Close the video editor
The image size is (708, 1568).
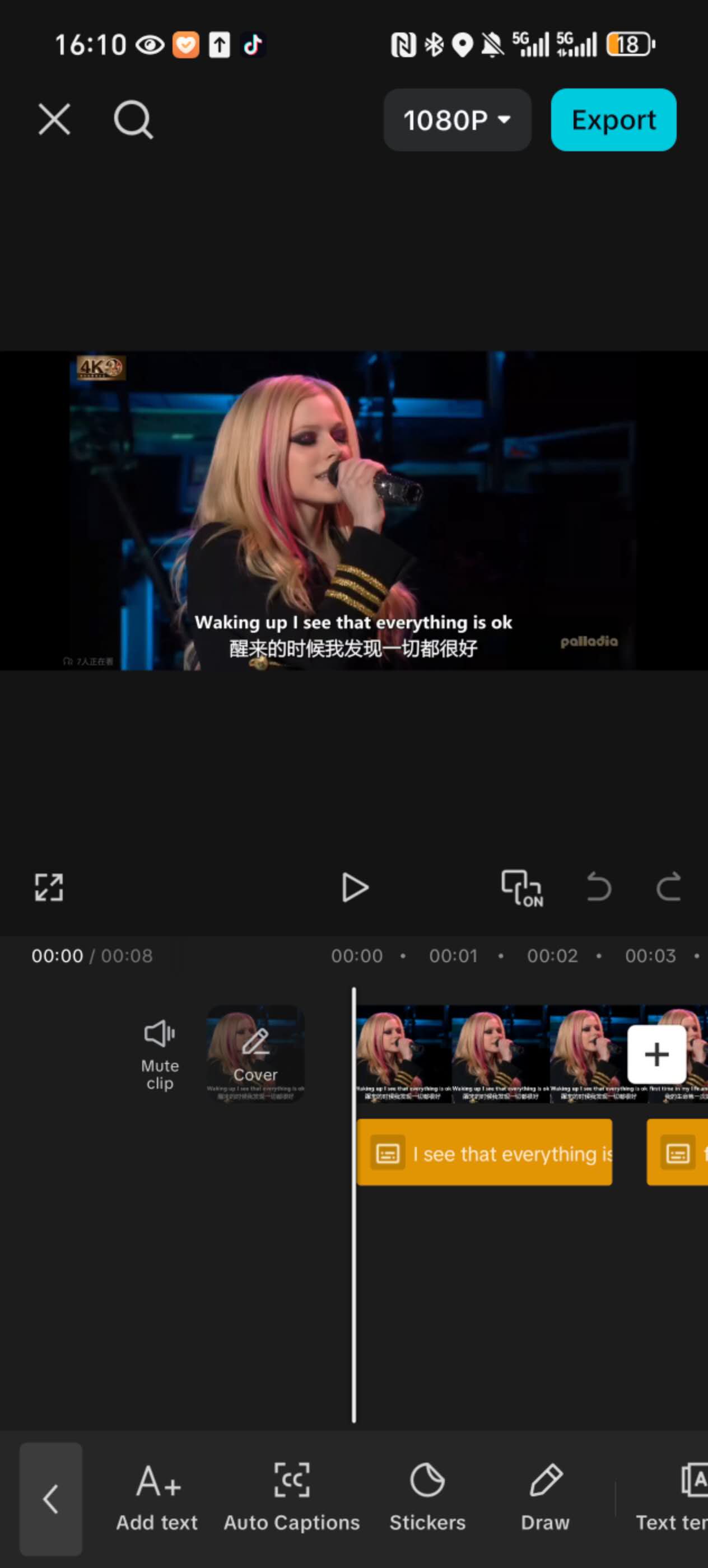[54, 119]
